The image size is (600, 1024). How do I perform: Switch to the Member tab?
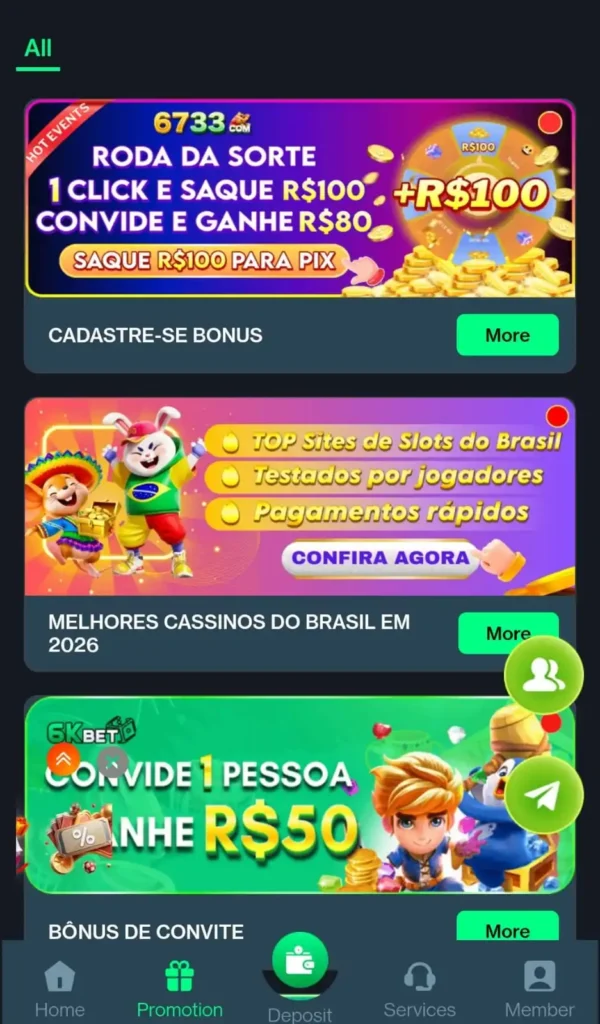click(x=540, y=989)
